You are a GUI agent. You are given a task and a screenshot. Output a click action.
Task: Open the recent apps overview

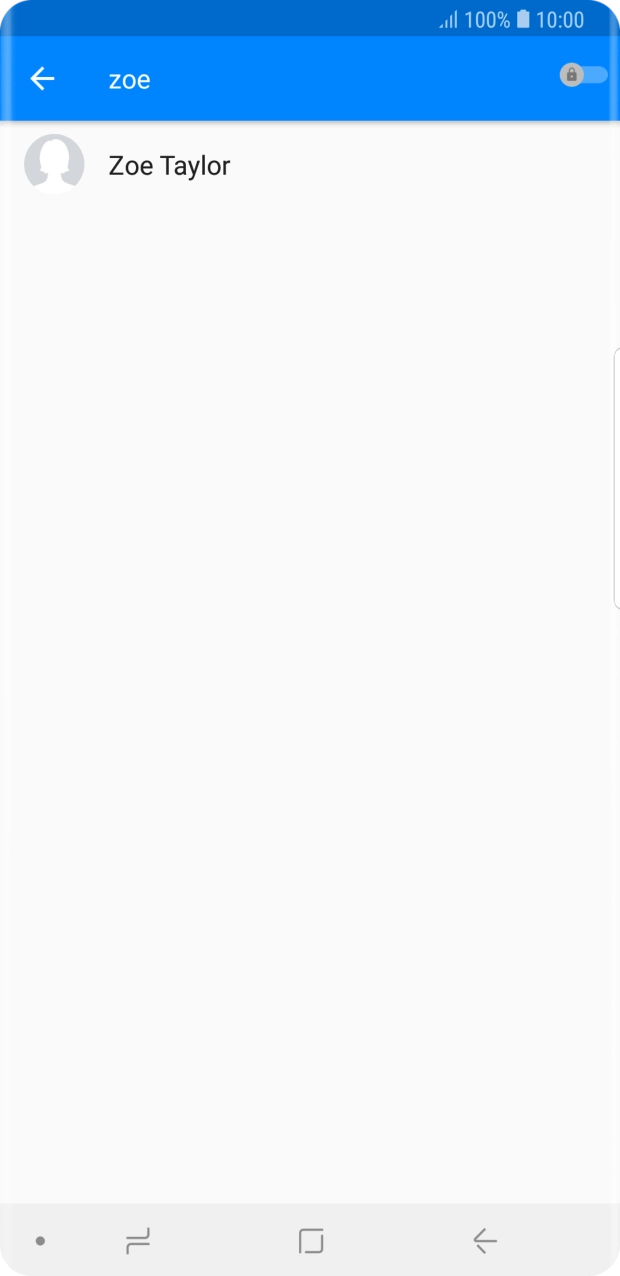(138, 1241)
